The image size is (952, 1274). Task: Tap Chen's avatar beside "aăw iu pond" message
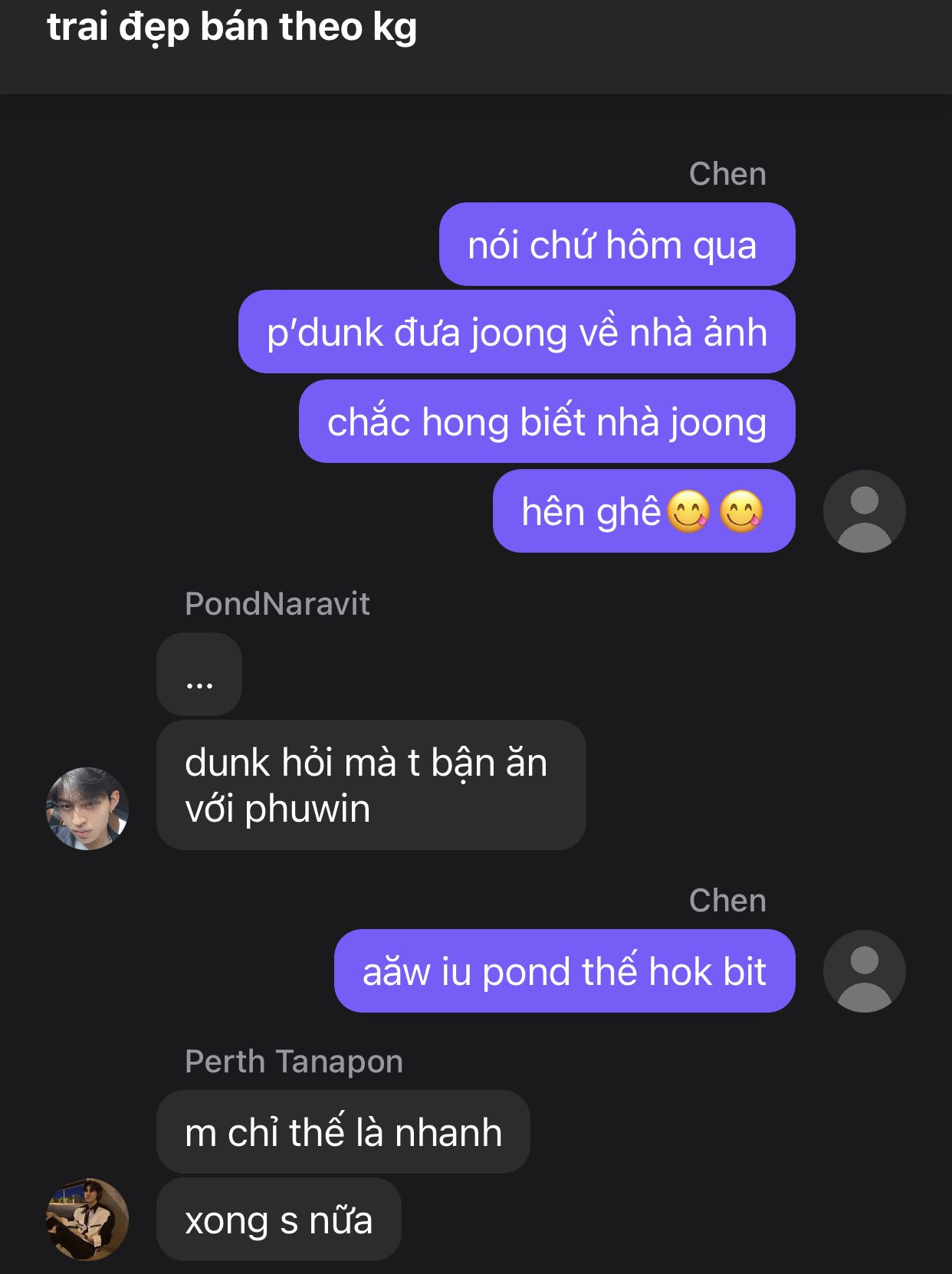click(x=864, y=971)
